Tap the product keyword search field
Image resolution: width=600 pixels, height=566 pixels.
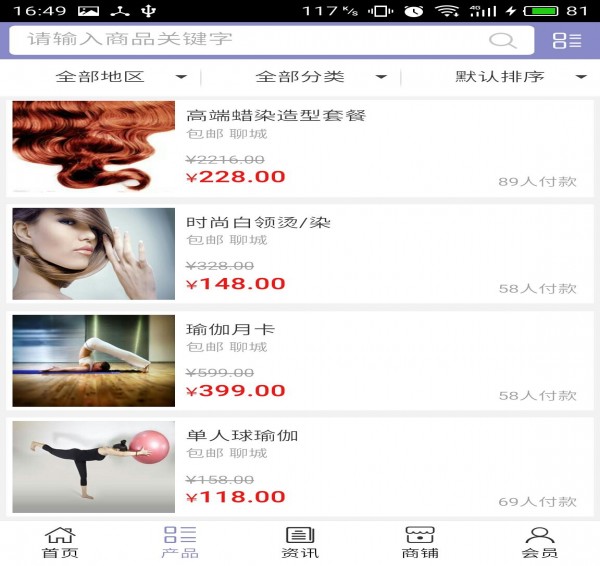[x=250, y=40]
